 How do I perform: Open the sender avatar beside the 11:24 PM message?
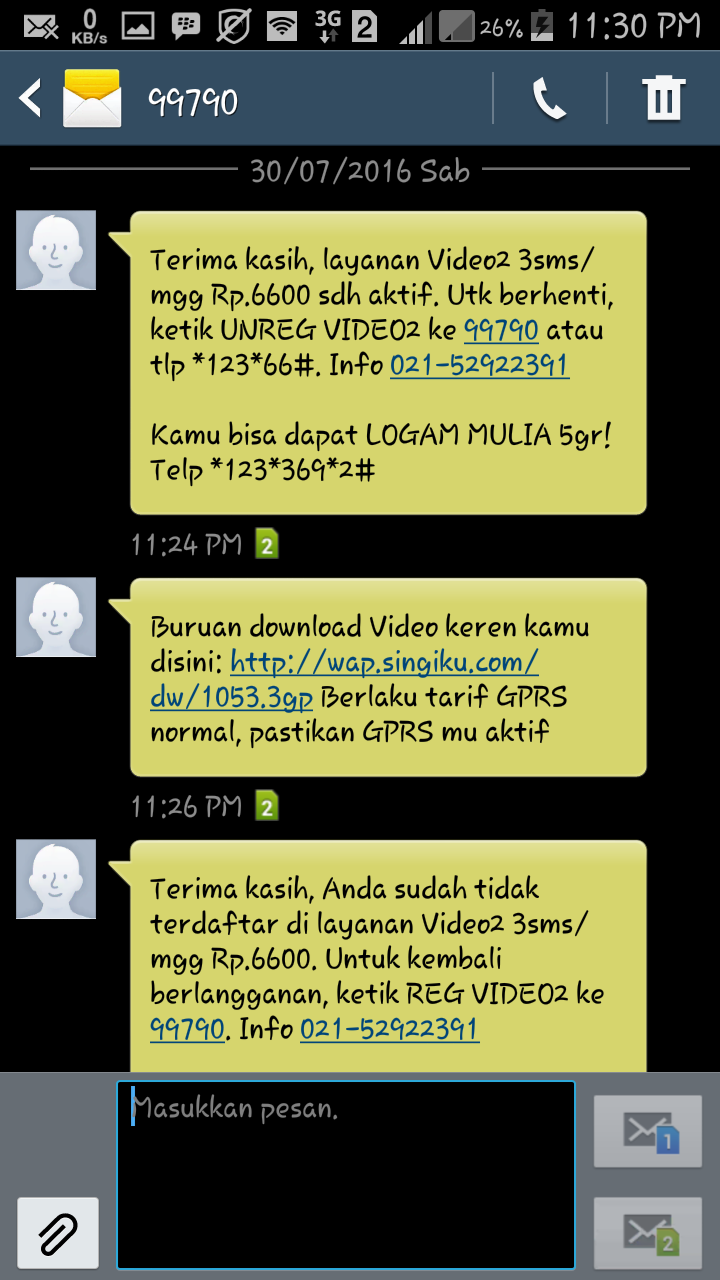(56, 250)
